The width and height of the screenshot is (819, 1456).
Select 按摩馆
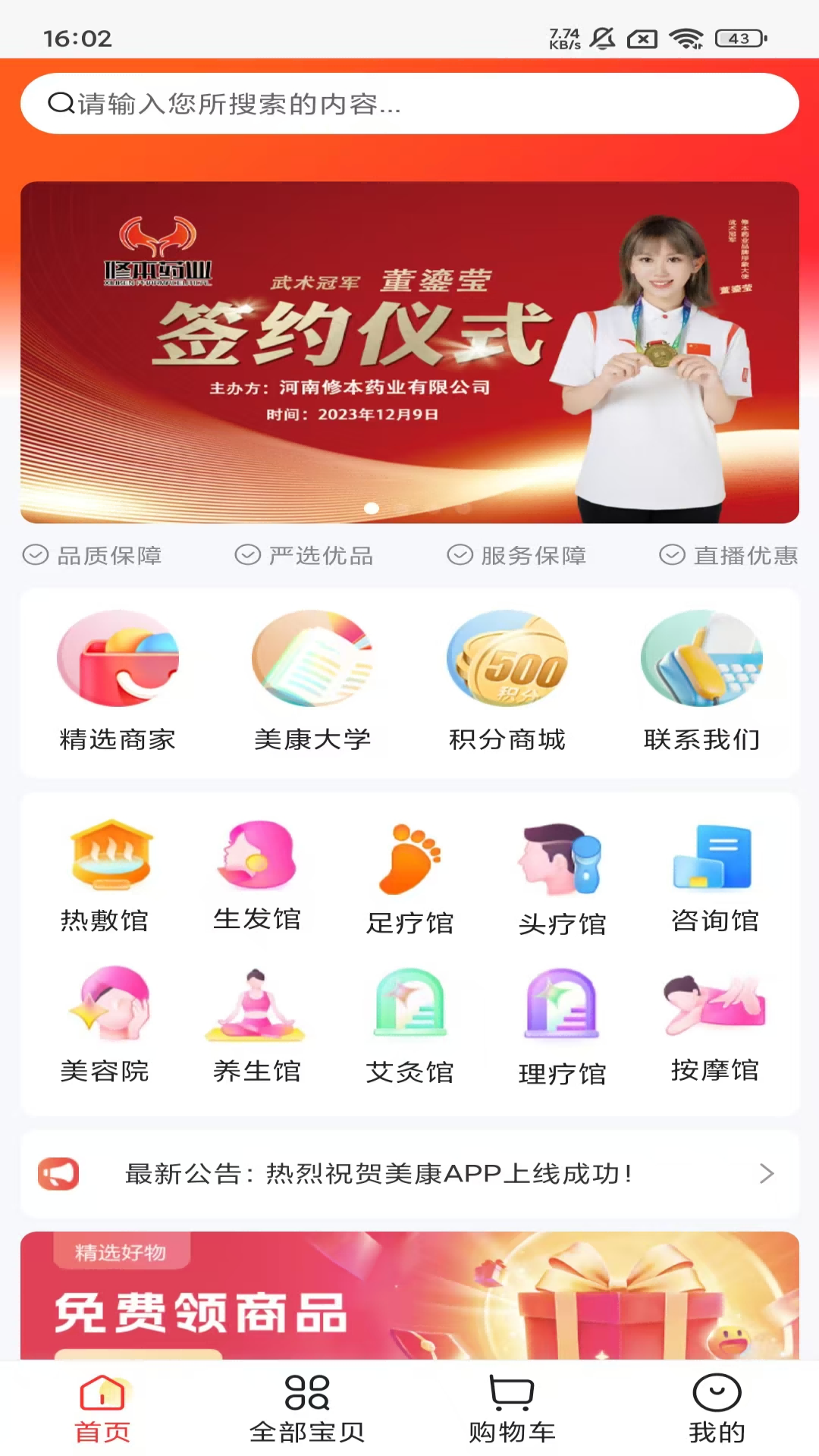click(714, 1025)
